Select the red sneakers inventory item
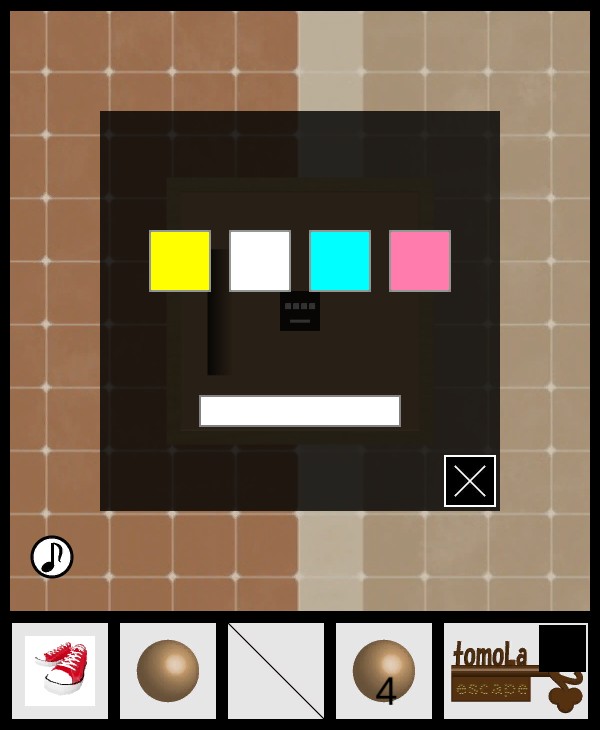 point(60,671)
